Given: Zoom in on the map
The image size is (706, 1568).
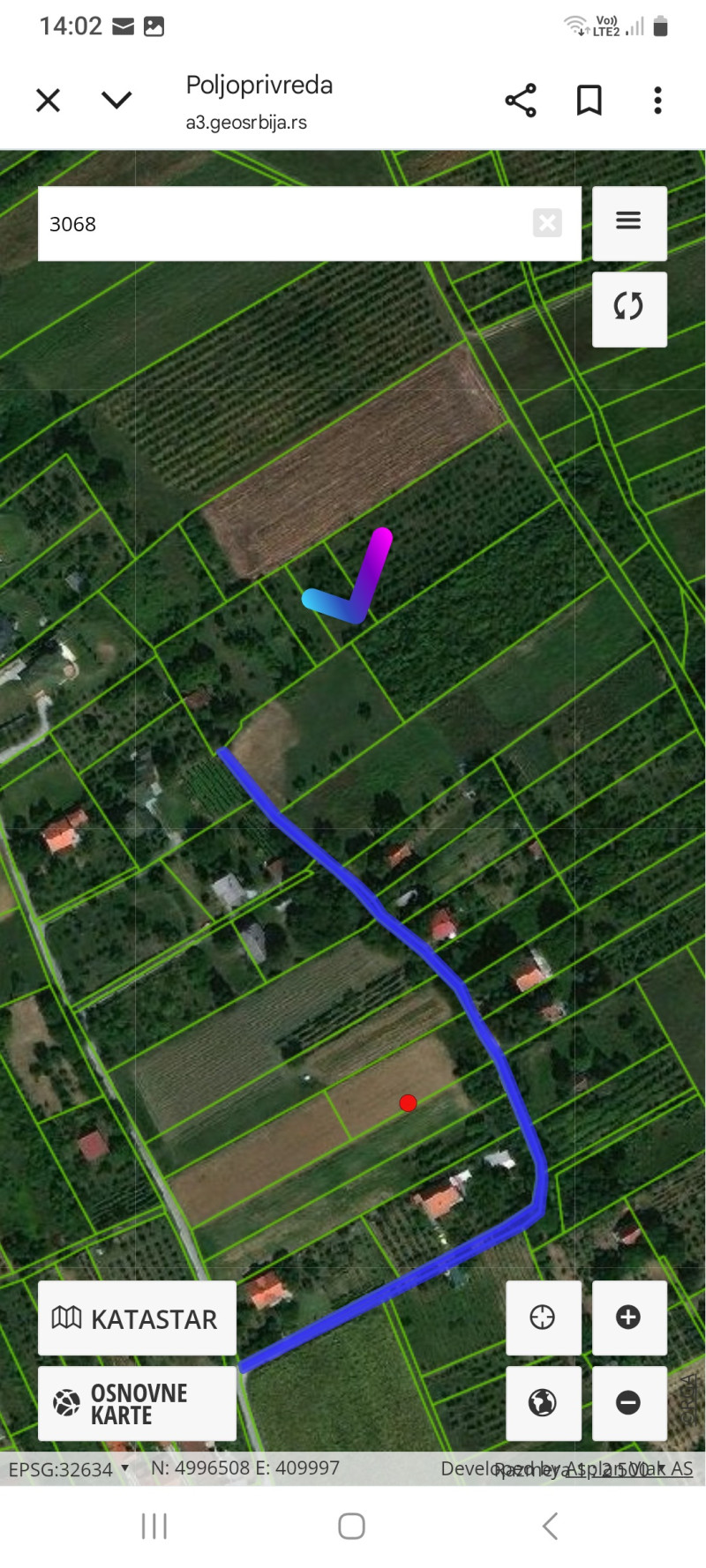Looking at the screenshot, I should coord(628,1318).
